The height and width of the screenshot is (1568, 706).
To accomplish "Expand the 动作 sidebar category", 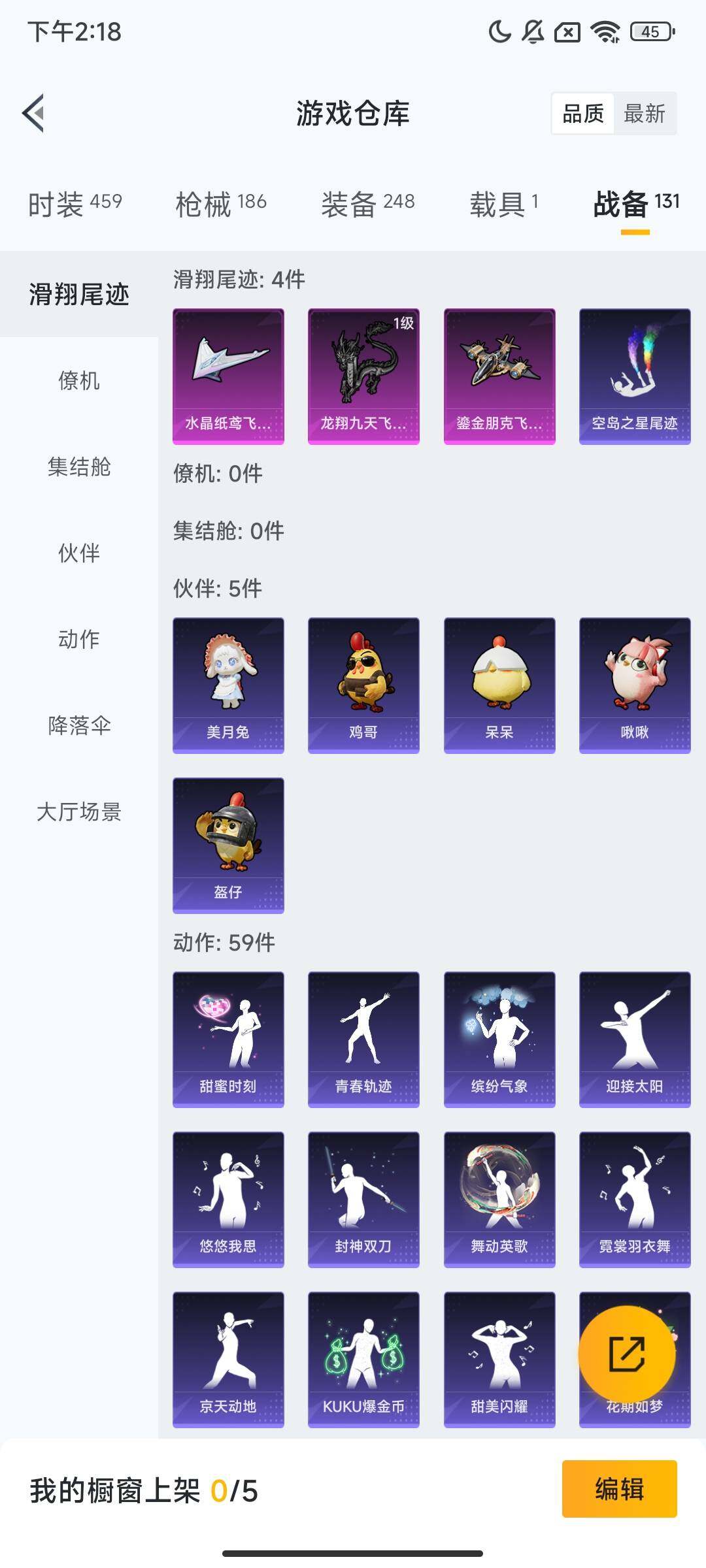I will pos(78,640).
